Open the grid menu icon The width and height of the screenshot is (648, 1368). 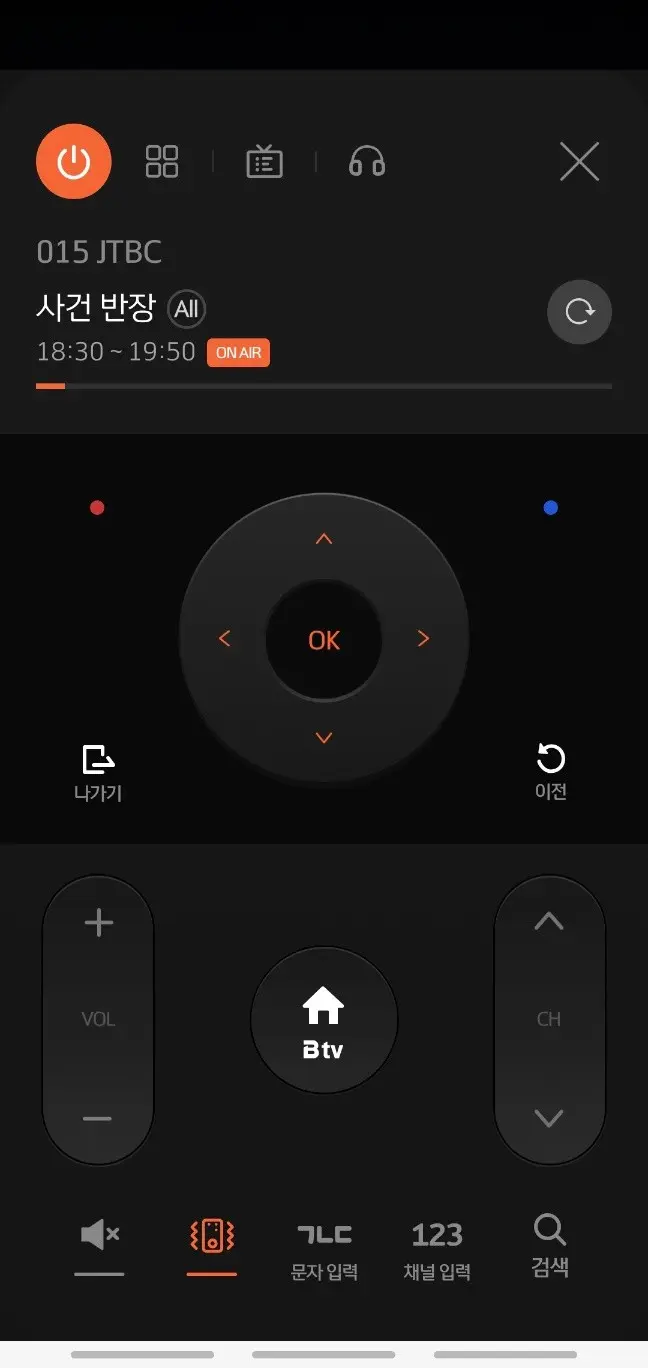162,161
